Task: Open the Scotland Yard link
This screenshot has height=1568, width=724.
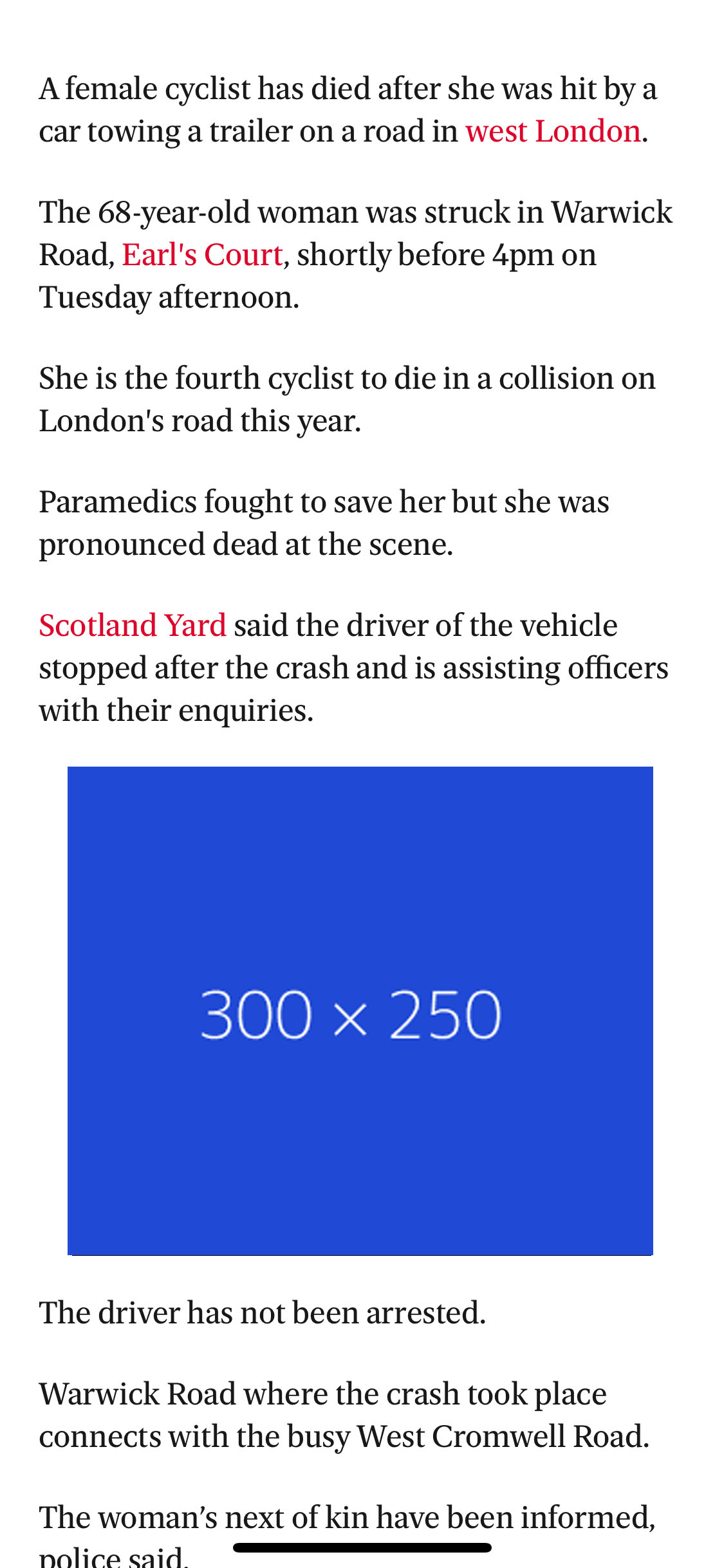Action: pyautogui.click(x=133, y=626)
